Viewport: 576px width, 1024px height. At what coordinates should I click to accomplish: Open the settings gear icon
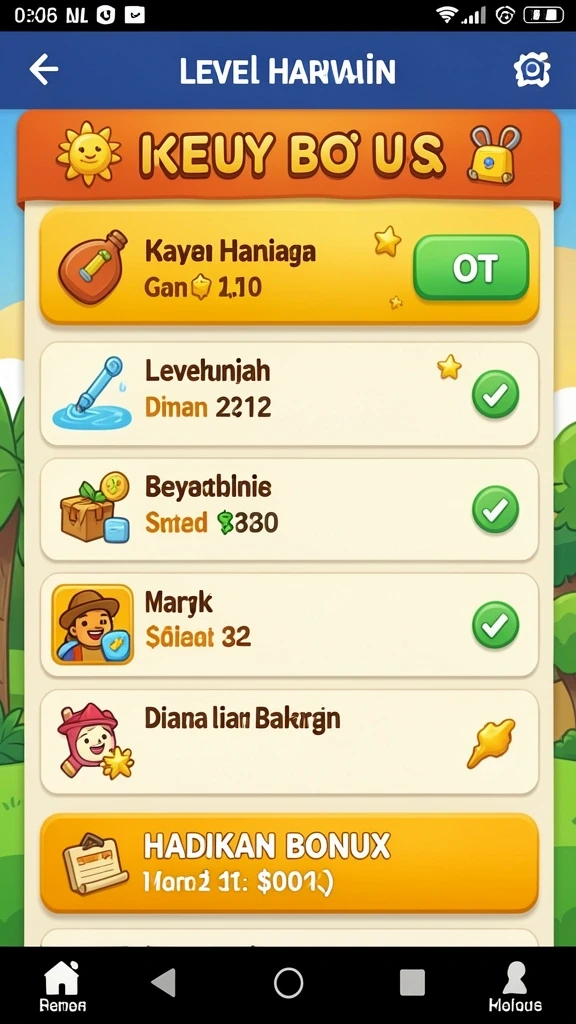point(532,69)
